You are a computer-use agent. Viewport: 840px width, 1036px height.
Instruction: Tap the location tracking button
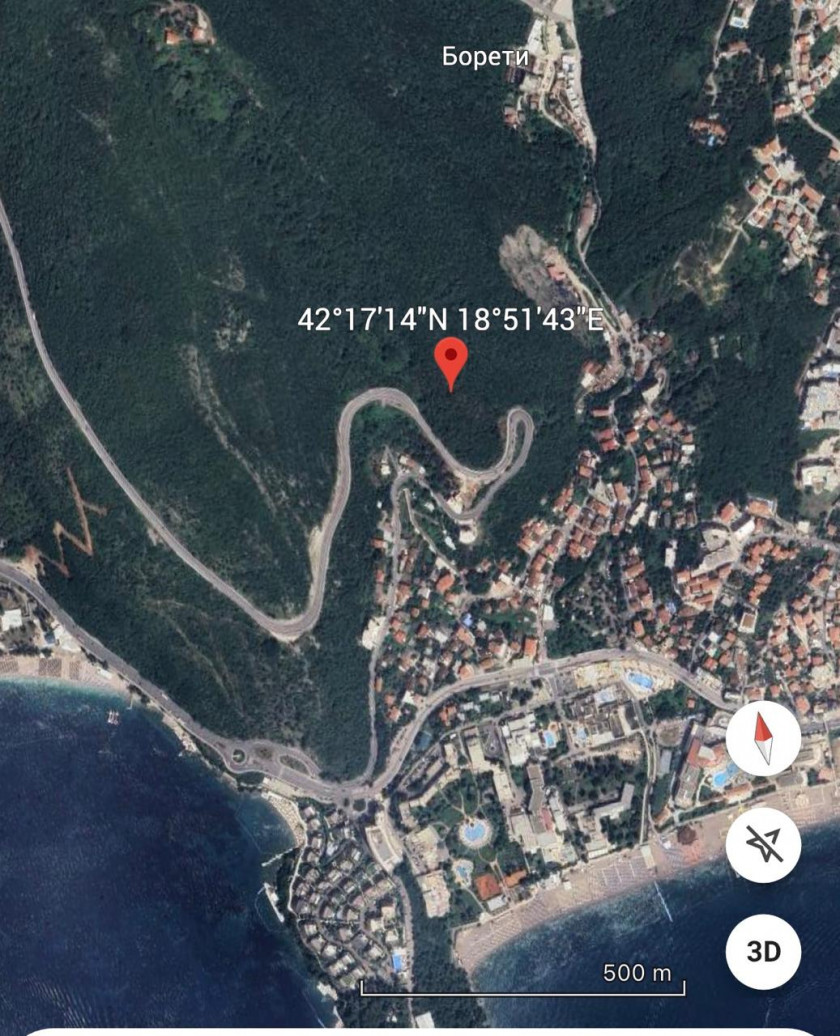763,846
